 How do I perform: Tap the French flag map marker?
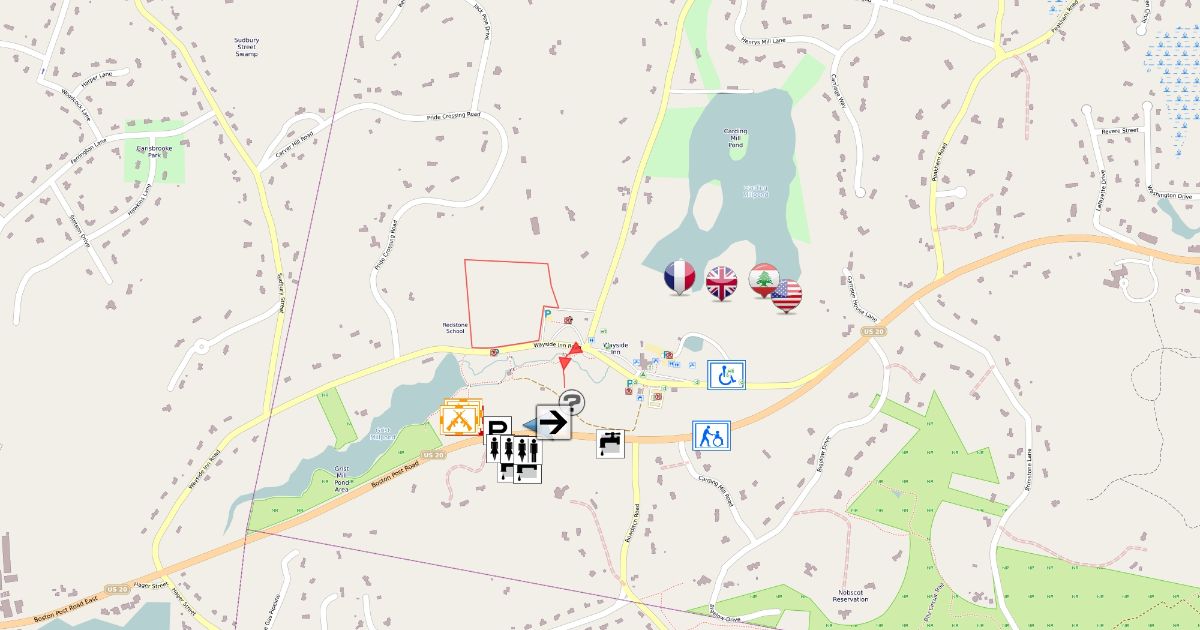[x=680, y=276]
